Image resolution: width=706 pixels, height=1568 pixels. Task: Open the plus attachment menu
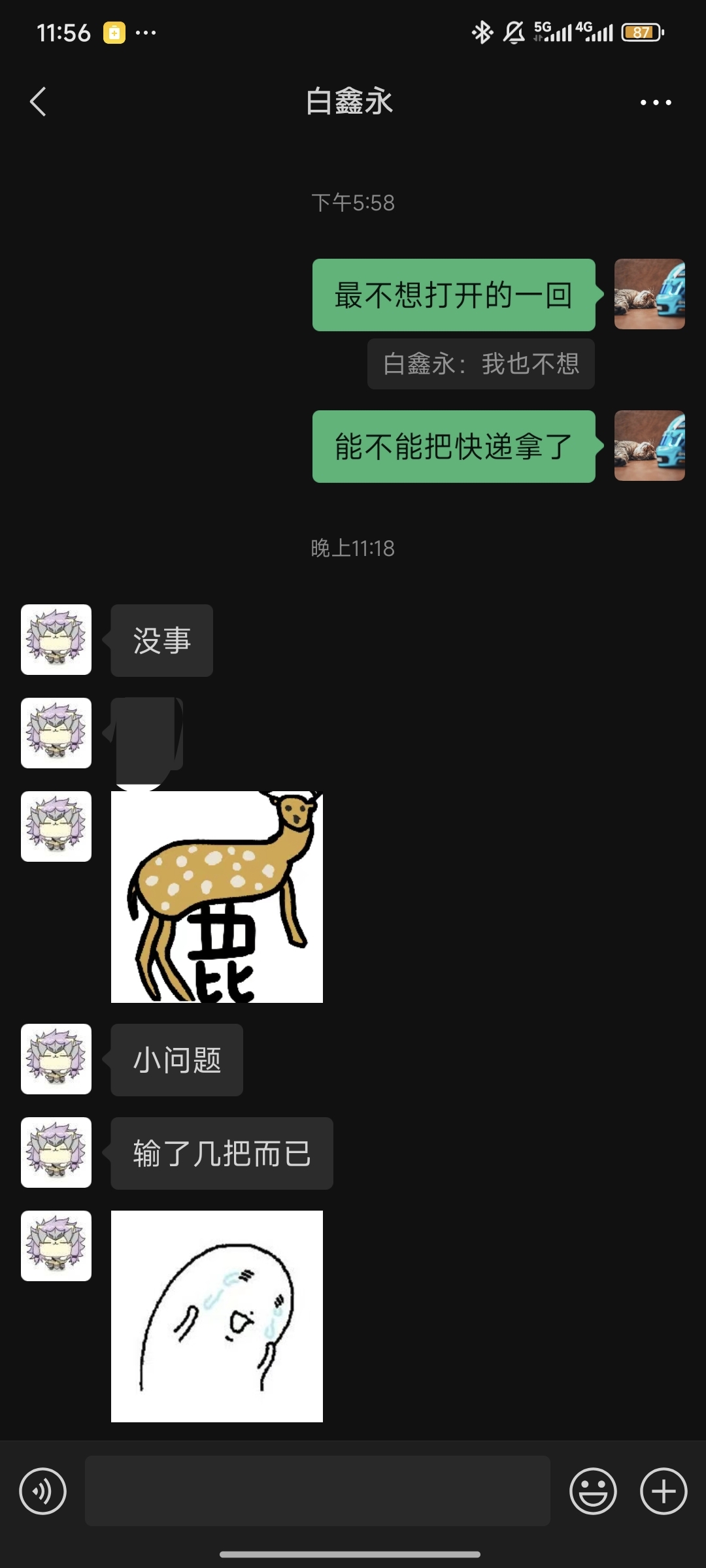(x=664, y=1491)
